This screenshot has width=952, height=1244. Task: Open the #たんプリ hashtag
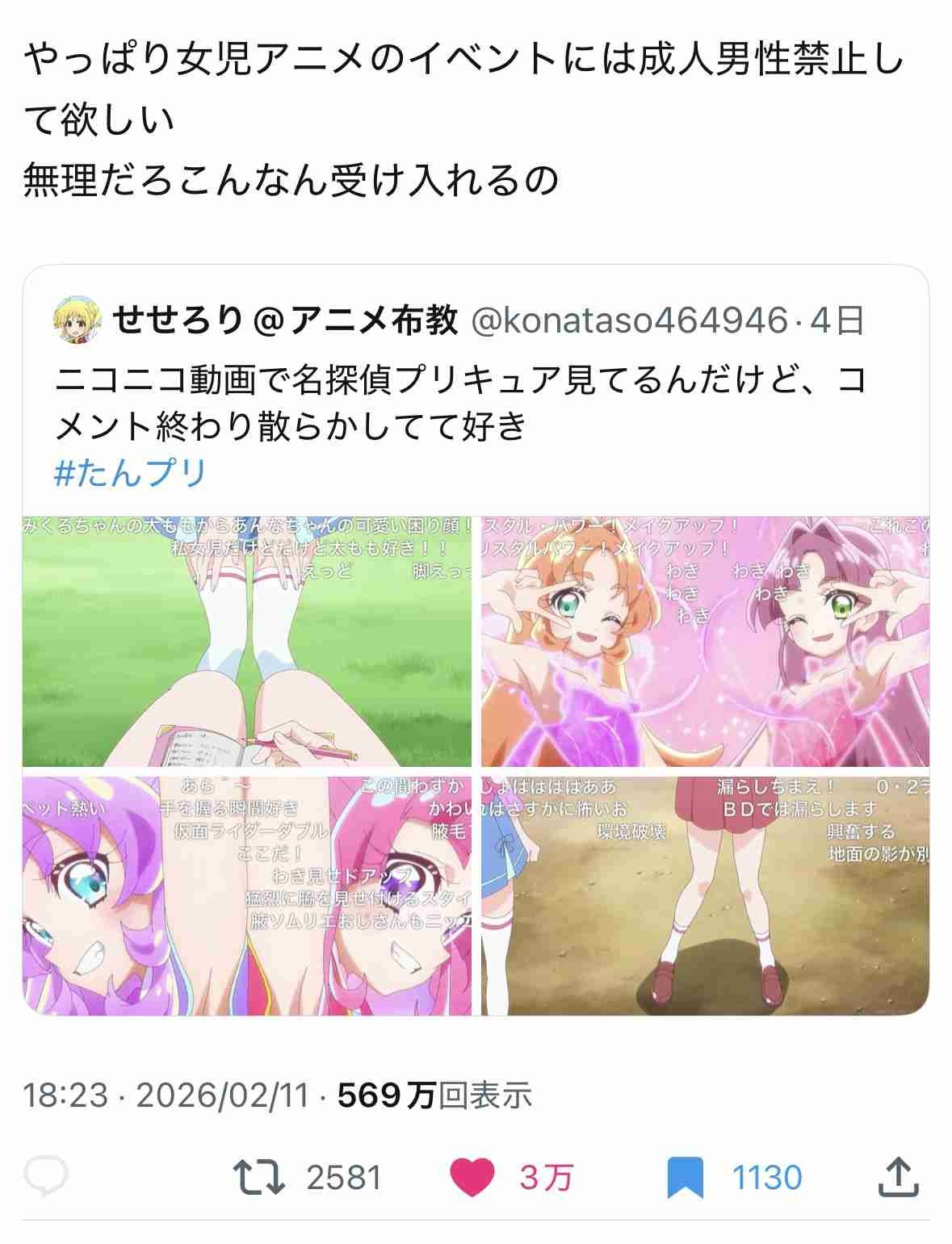[131, 472]
